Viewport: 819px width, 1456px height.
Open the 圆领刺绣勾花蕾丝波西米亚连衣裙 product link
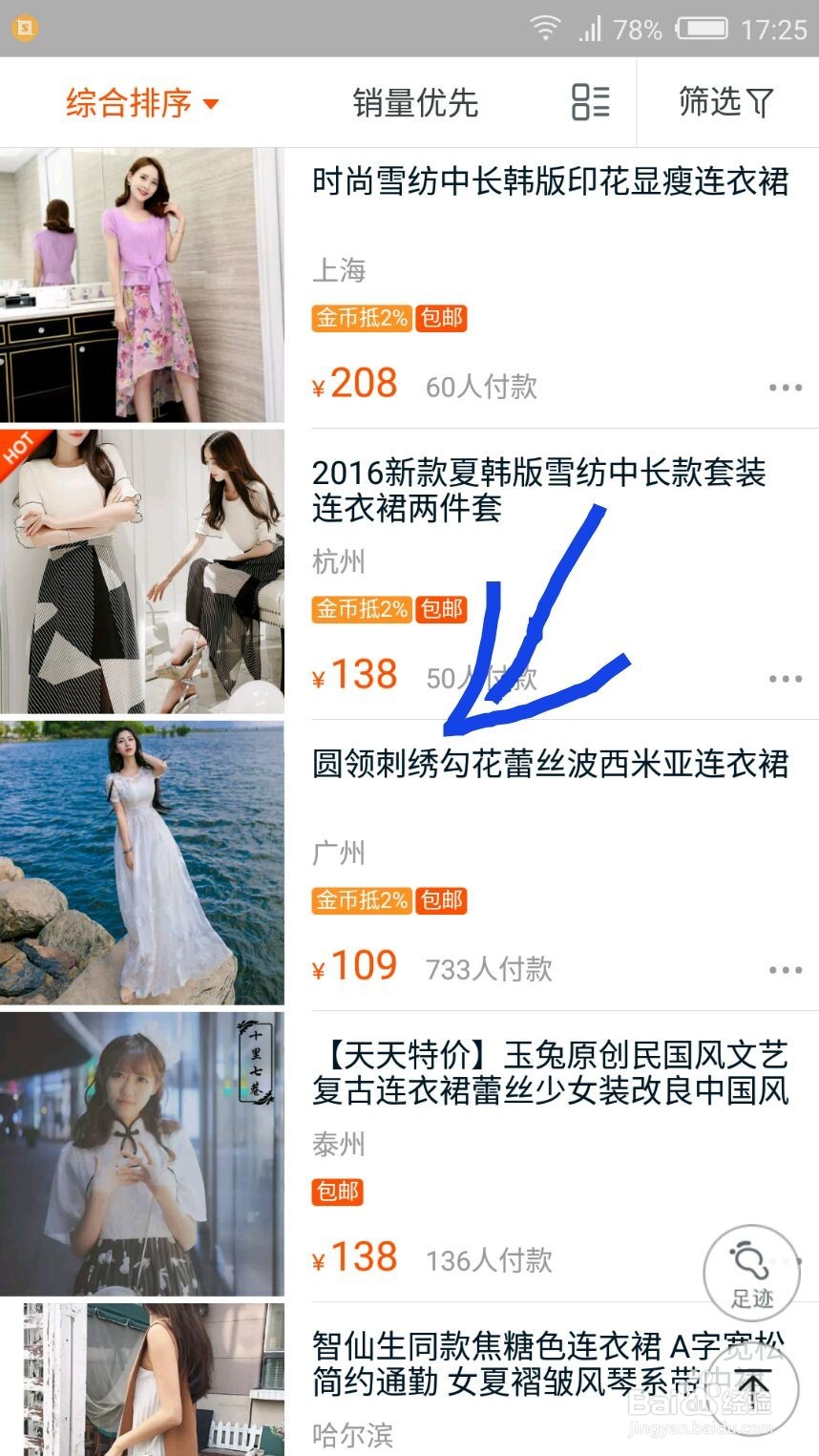552,764
